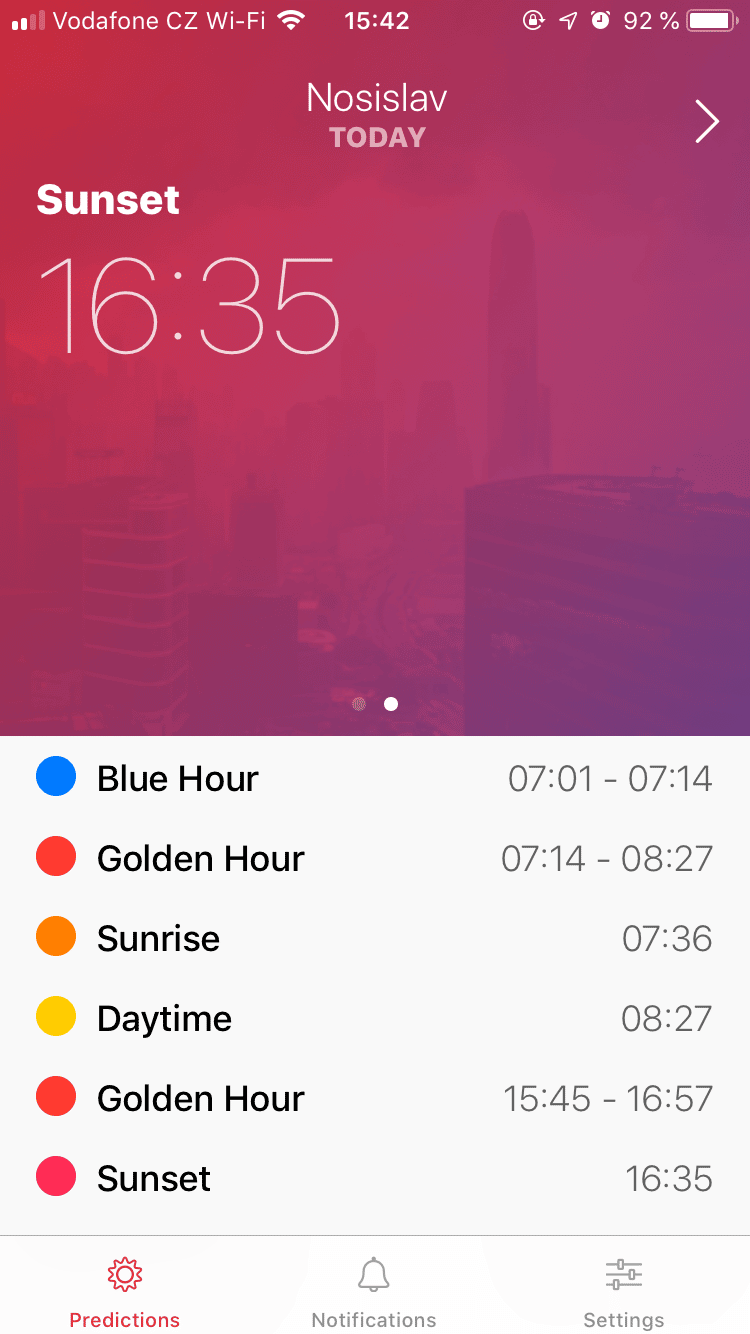
Task: Open the Notifications bell icon
Action: tap(374, 1274)
